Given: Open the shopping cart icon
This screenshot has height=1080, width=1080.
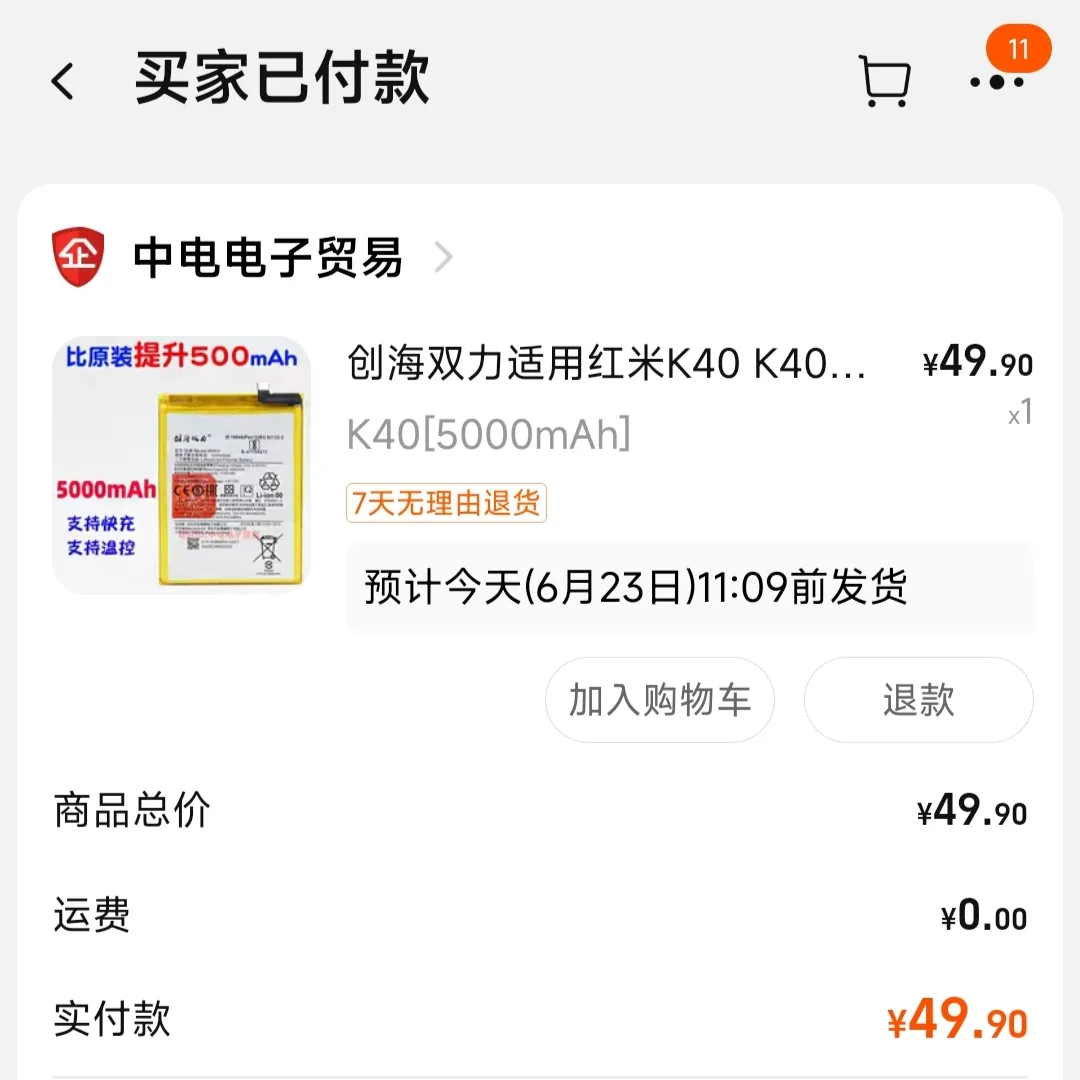Looking at the screenshot, I should tap(885, 81).
